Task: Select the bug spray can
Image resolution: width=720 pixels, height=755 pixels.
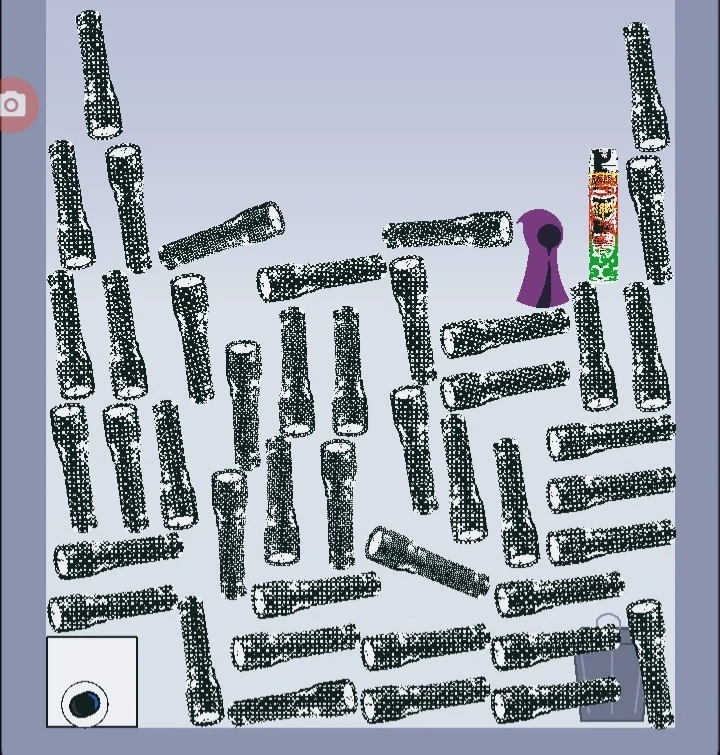Action: coord(604,217)
